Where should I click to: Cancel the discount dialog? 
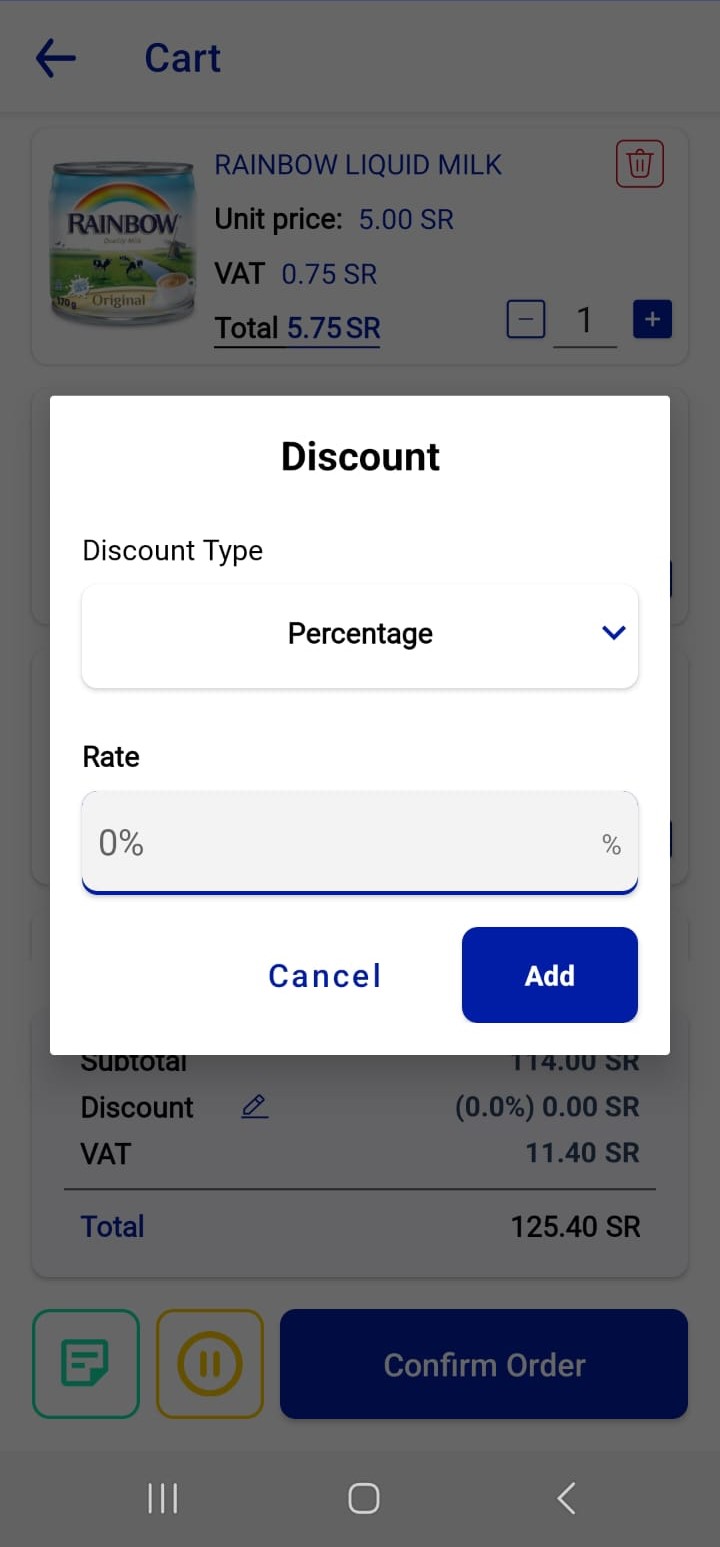[x=325, y=976]
